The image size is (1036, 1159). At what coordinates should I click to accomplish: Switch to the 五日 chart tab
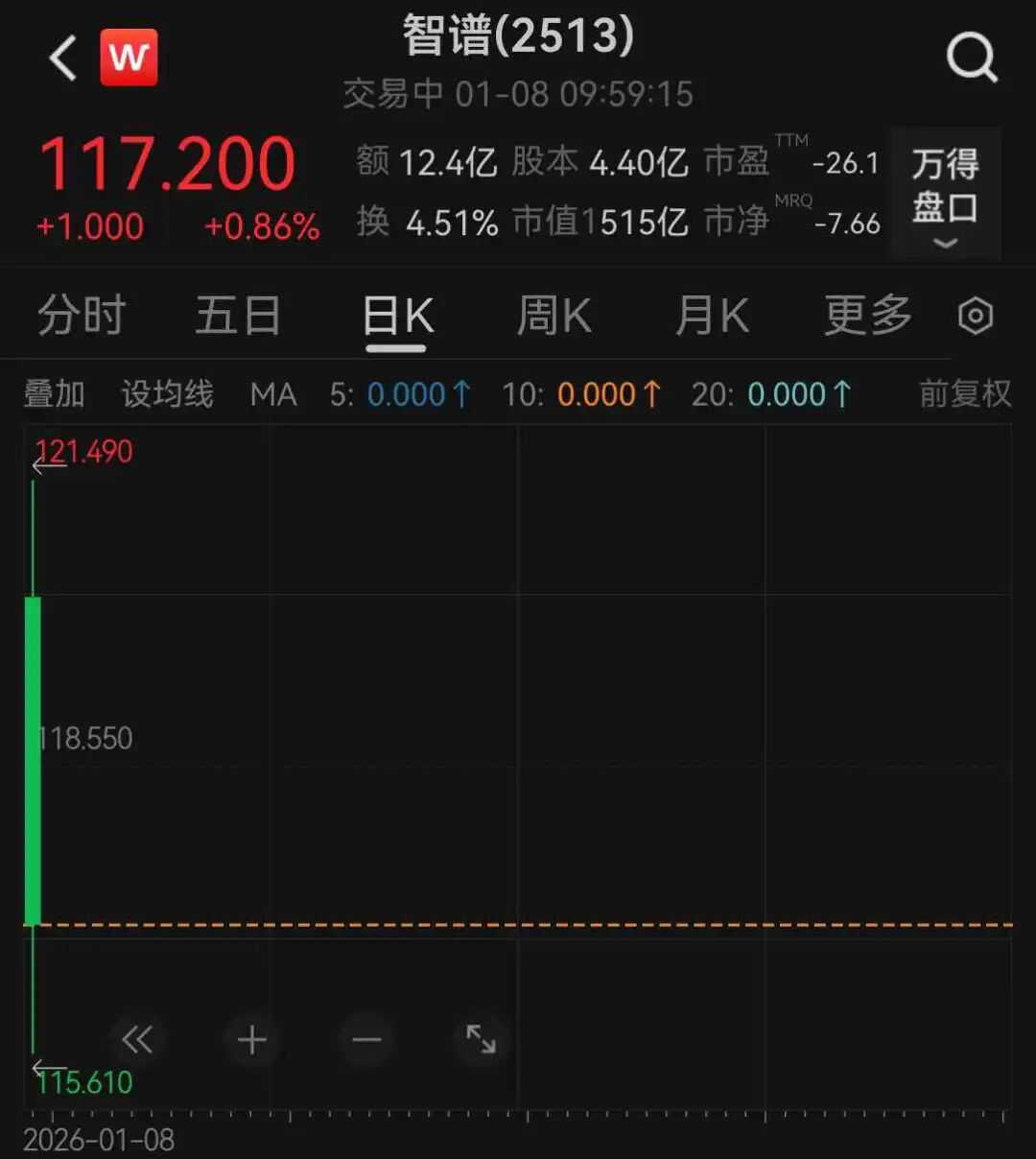pos(238,316)
